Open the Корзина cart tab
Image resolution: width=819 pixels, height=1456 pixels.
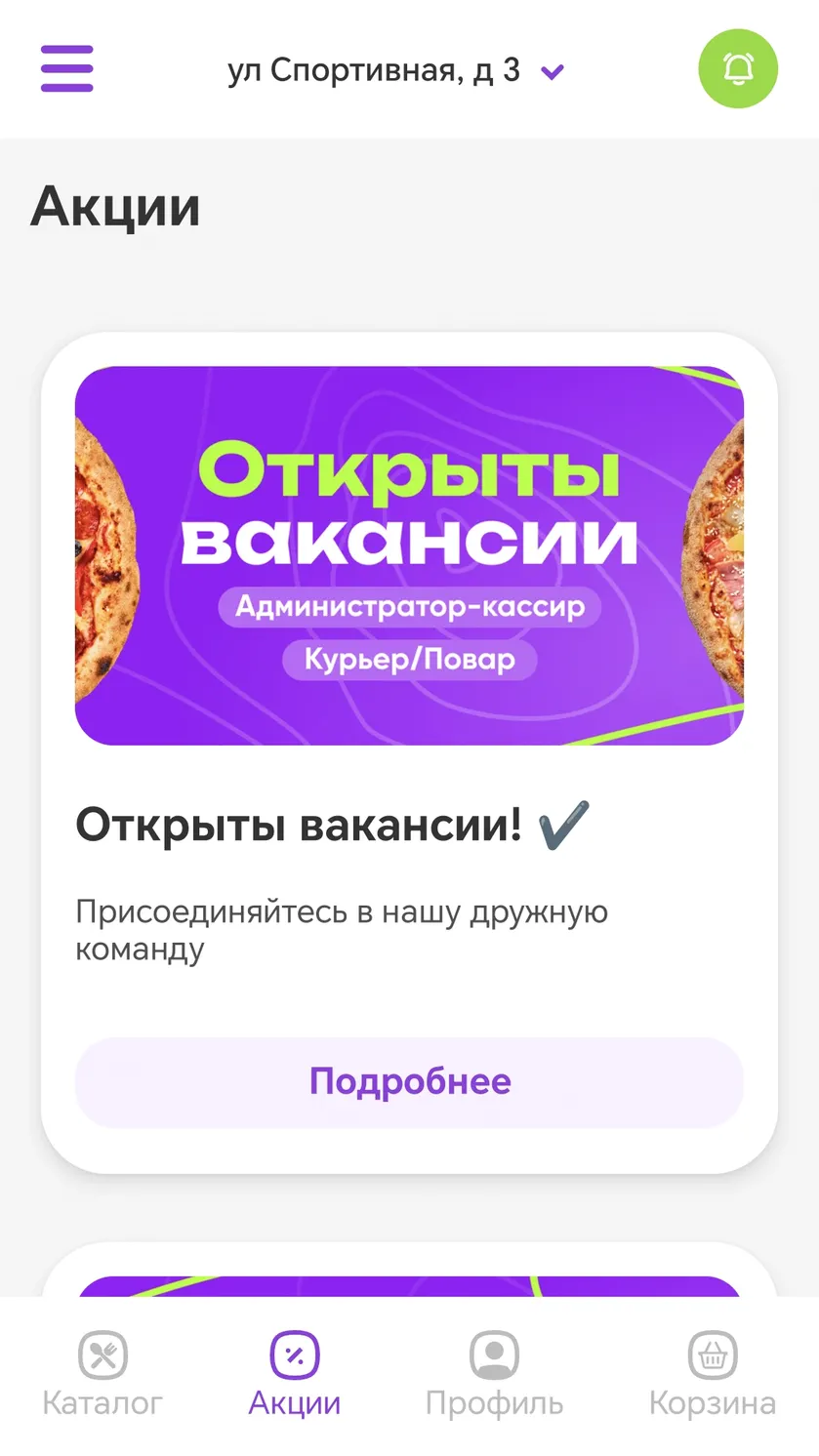(713, 1374)
